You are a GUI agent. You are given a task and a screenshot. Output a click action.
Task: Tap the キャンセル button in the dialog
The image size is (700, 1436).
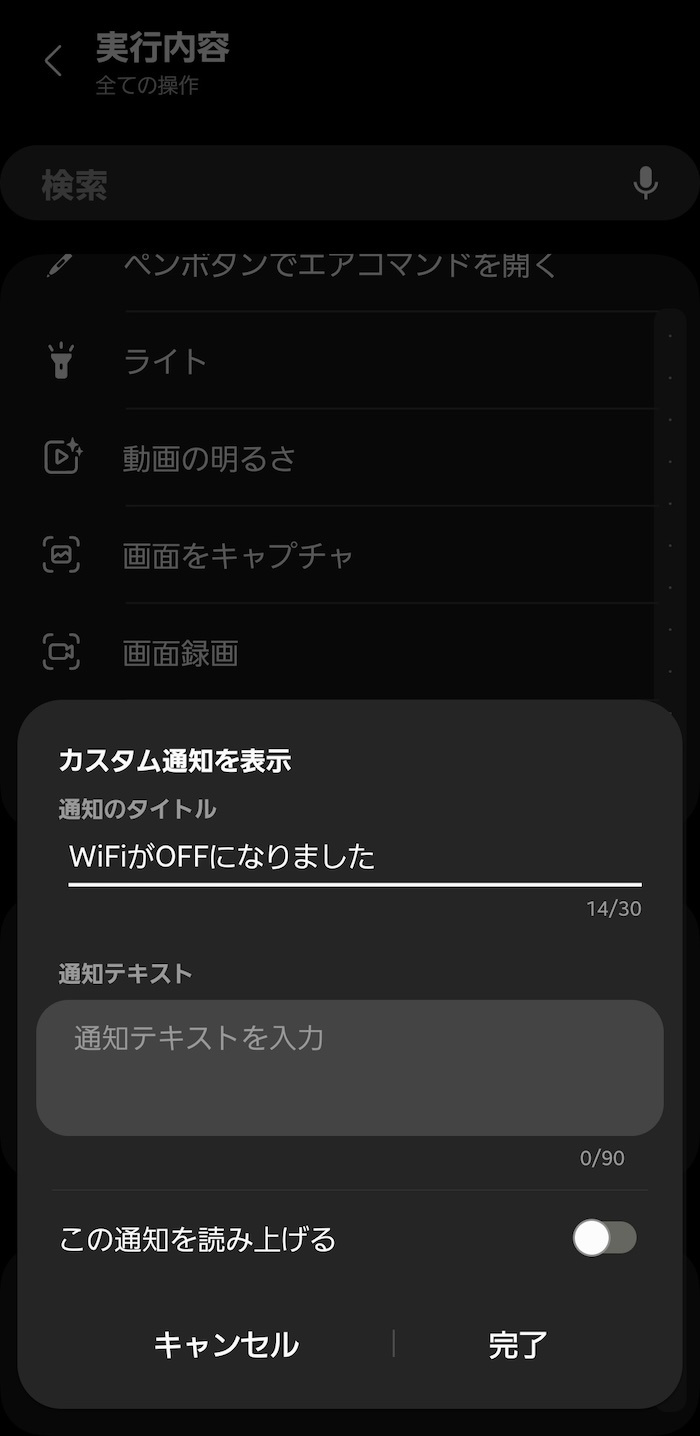[226, 1345]
